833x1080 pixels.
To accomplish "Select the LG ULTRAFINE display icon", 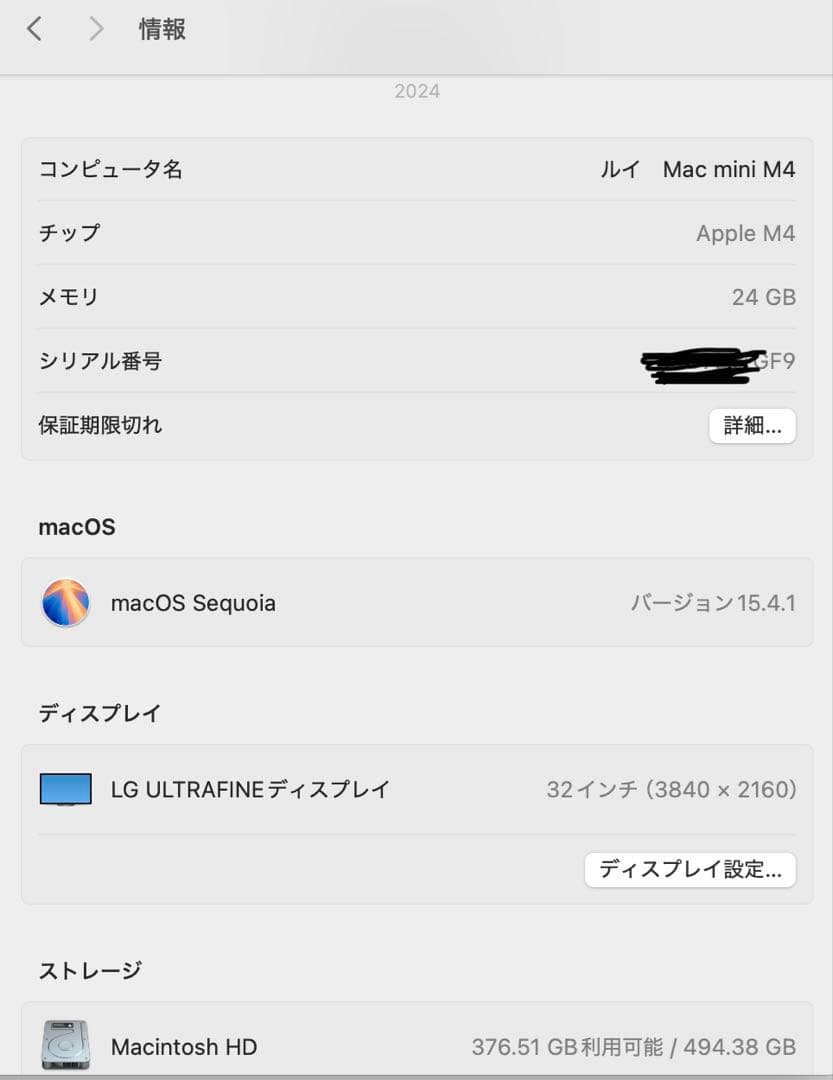I will 64,789.
